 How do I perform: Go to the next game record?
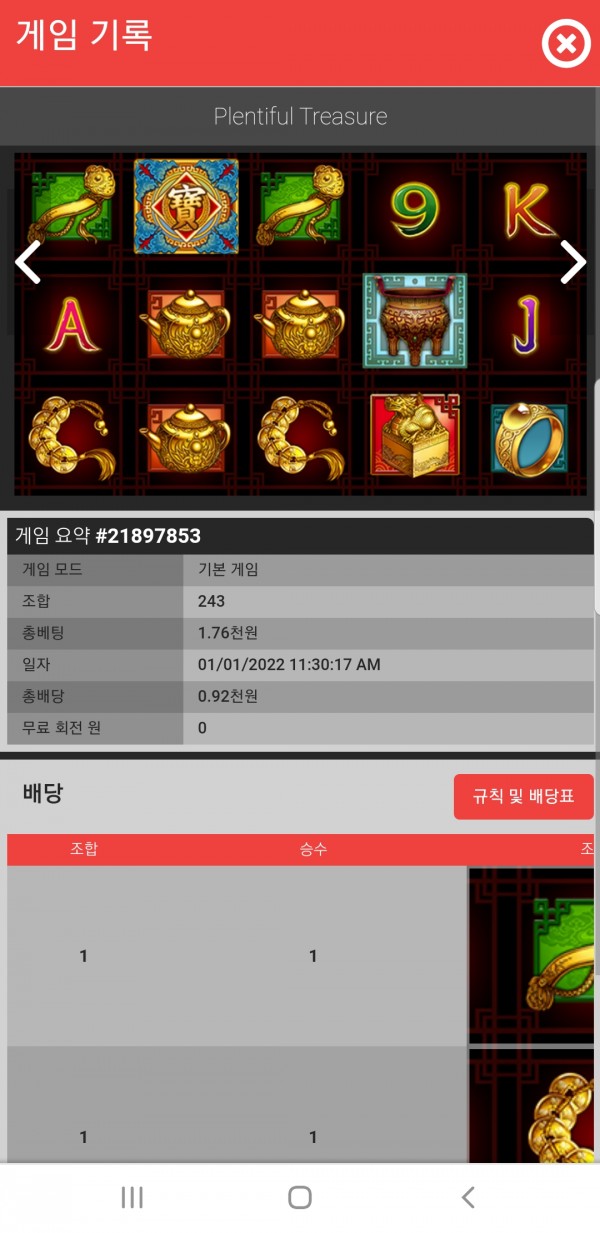(x=573, y=262)
